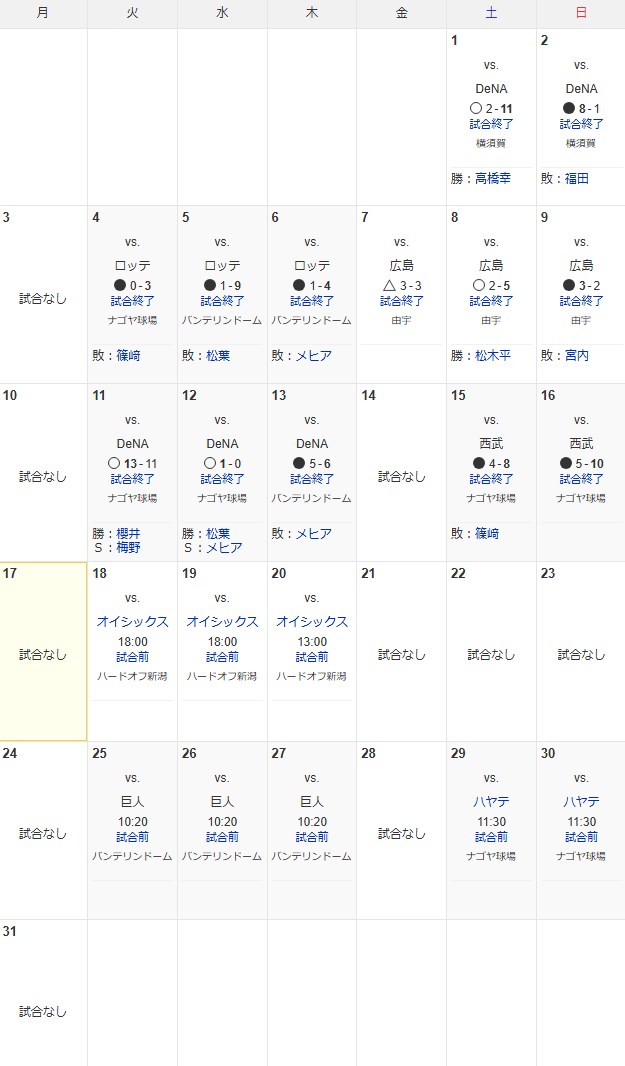This screenshot has height=1066, width=625.
Task: Open pitcher 松木平's profile link
Action: pos(493,356)
